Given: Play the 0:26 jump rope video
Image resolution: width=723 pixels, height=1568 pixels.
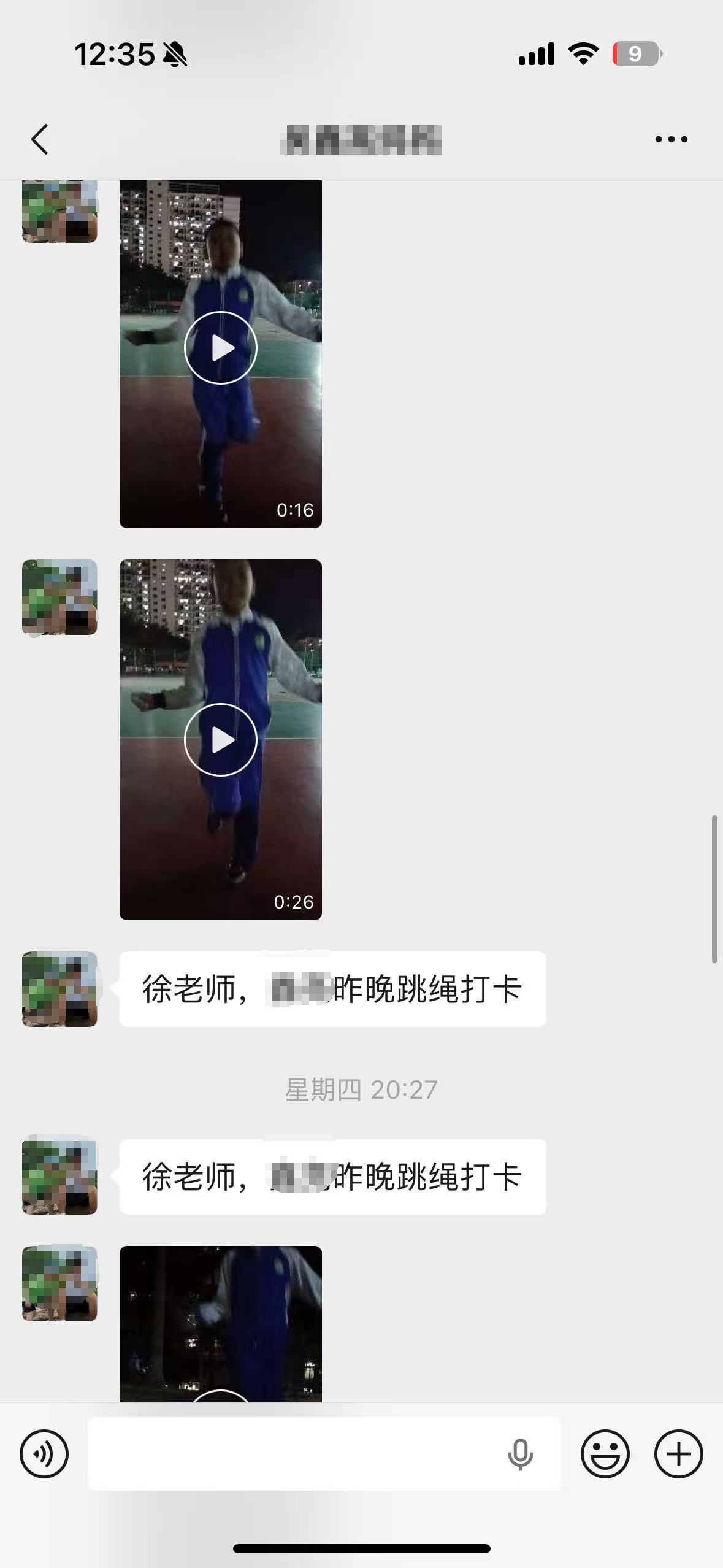Looking at the screenshot, I should pyautogui.click(x=220, y=739).
